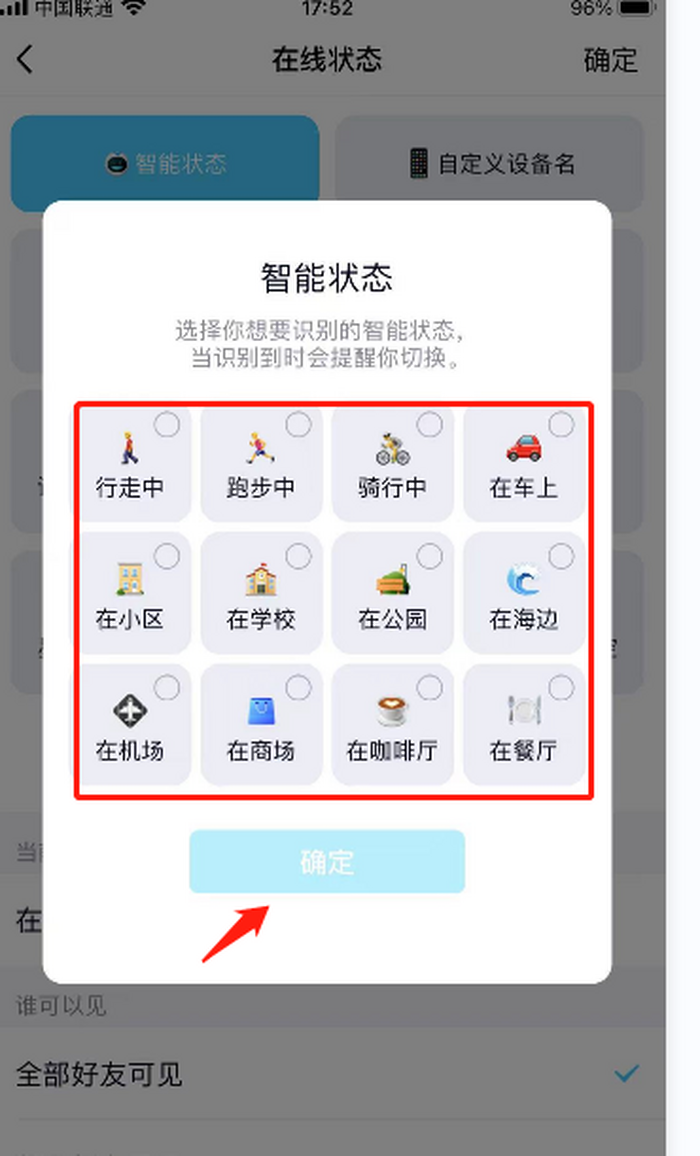The image size is (700, 1156).
Task: Select the 跑步中 status option
Action: point(262,462)
